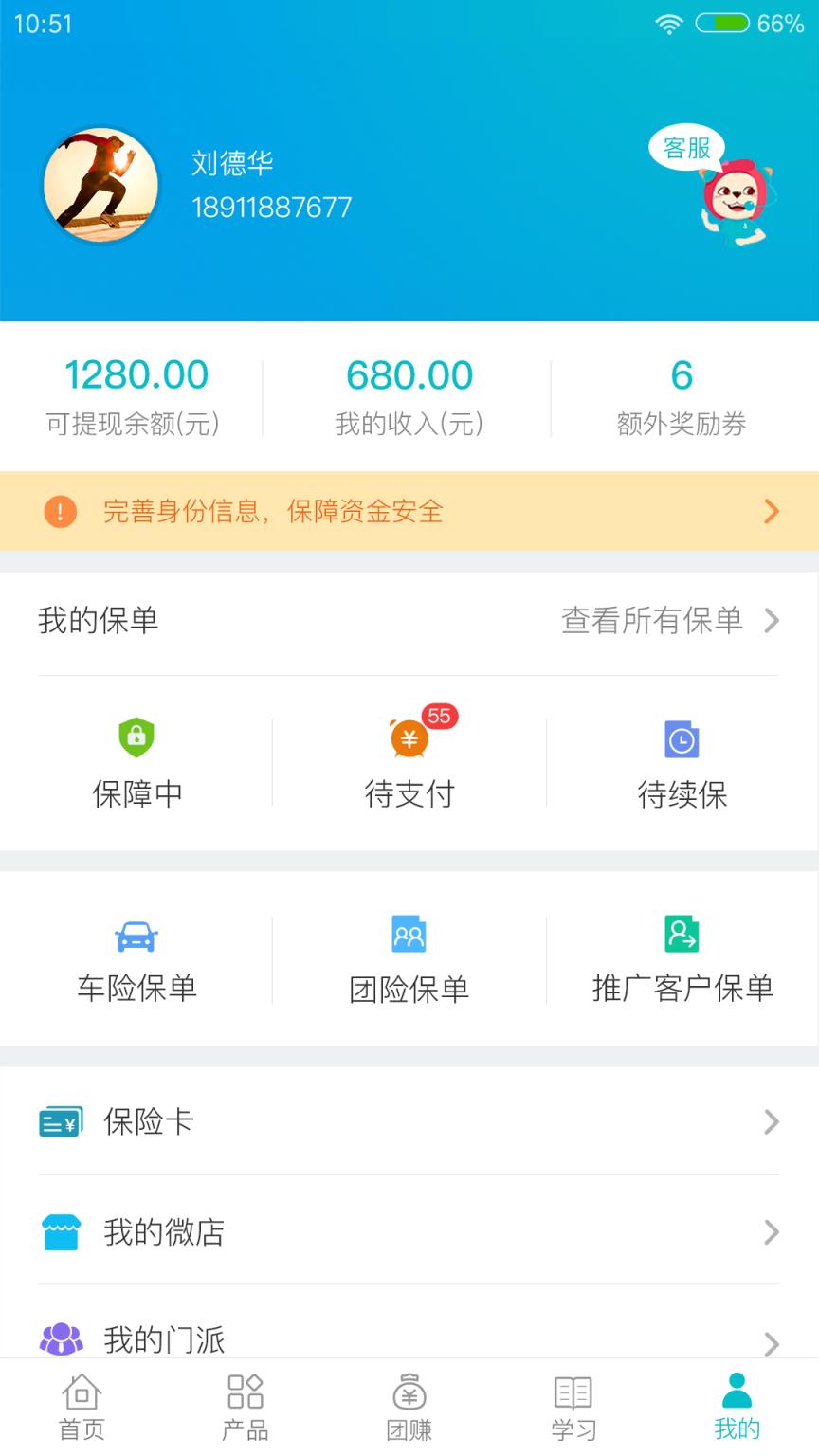Viewport: 819px width, 1456px height.
Task: Open 查看所有保单 via right chevron
Action: (772, 621)
